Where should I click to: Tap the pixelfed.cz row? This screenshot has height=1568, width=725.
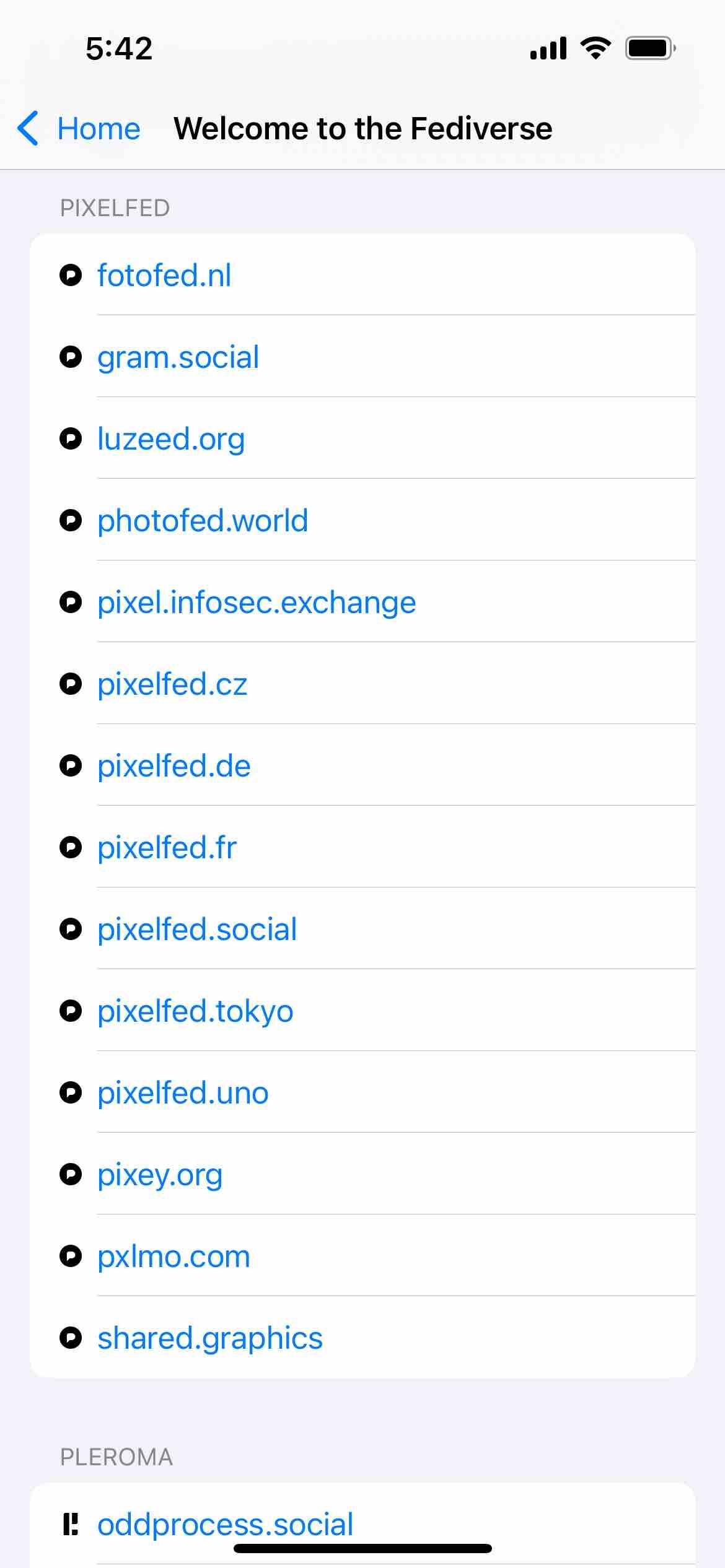tap(362, 684)
